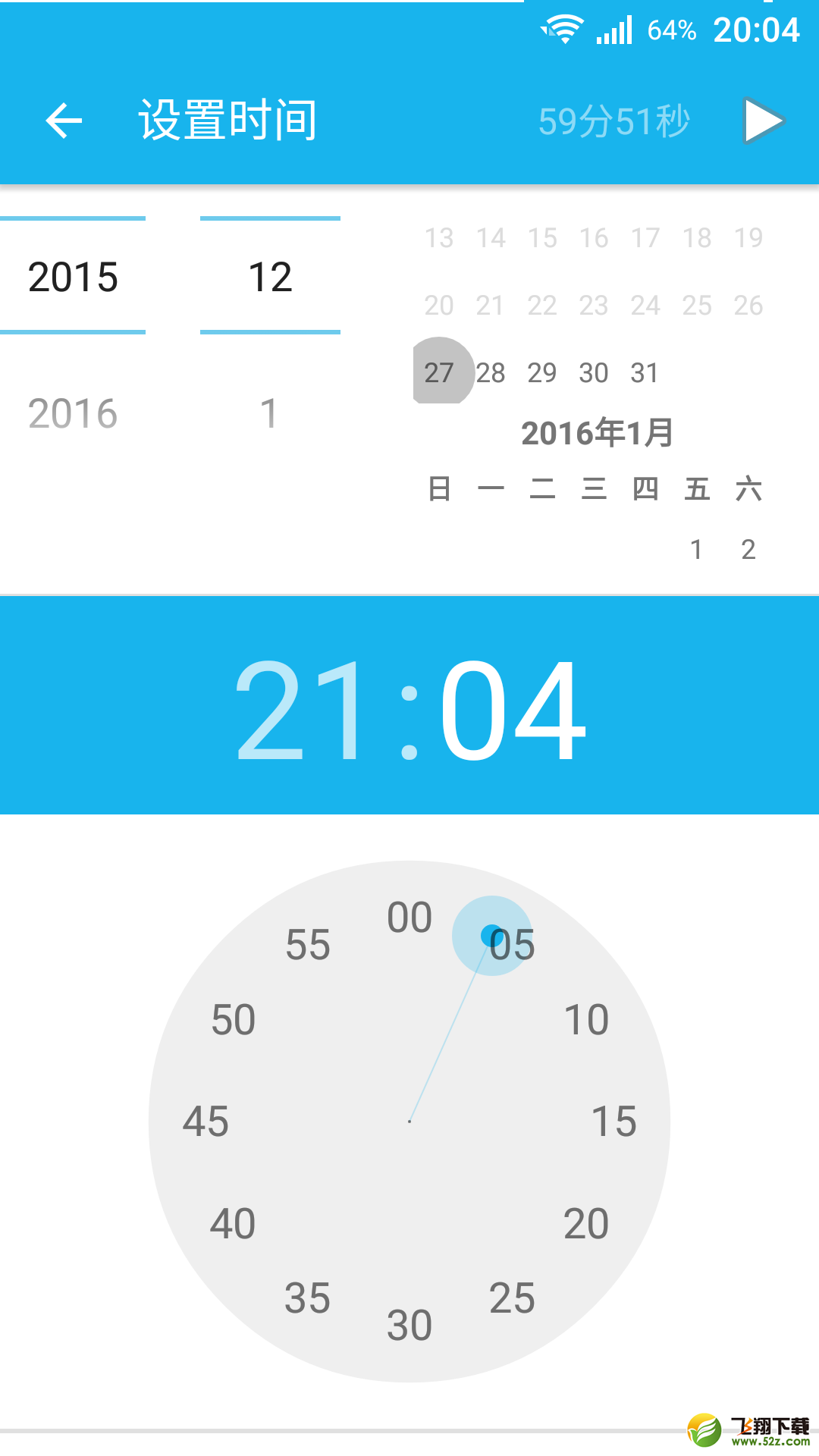This screenshot has width=819, height=1456.
Task: Set minutes to 20 on the dial
Action: tap(586, 1223)
